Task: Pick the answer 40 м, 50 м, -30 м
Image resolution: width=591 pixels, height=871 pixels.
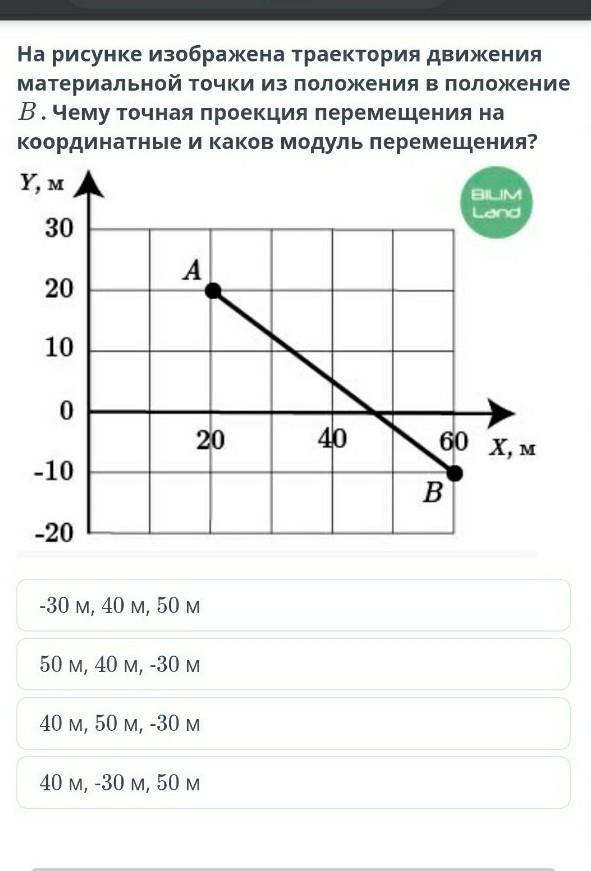Action: point(293,723)
